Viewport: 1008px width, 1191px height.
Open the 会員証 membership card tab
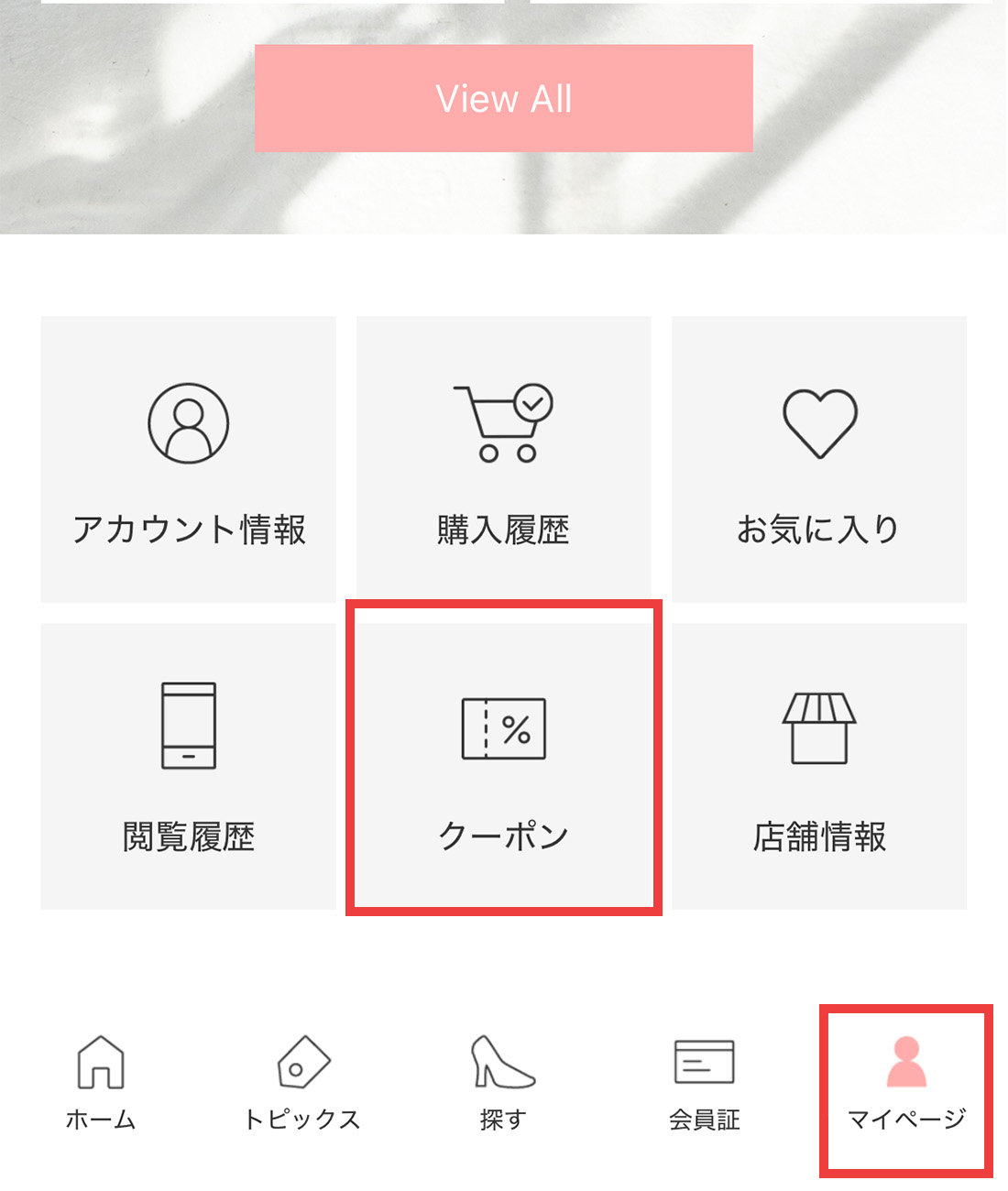tap(704, 1083)
